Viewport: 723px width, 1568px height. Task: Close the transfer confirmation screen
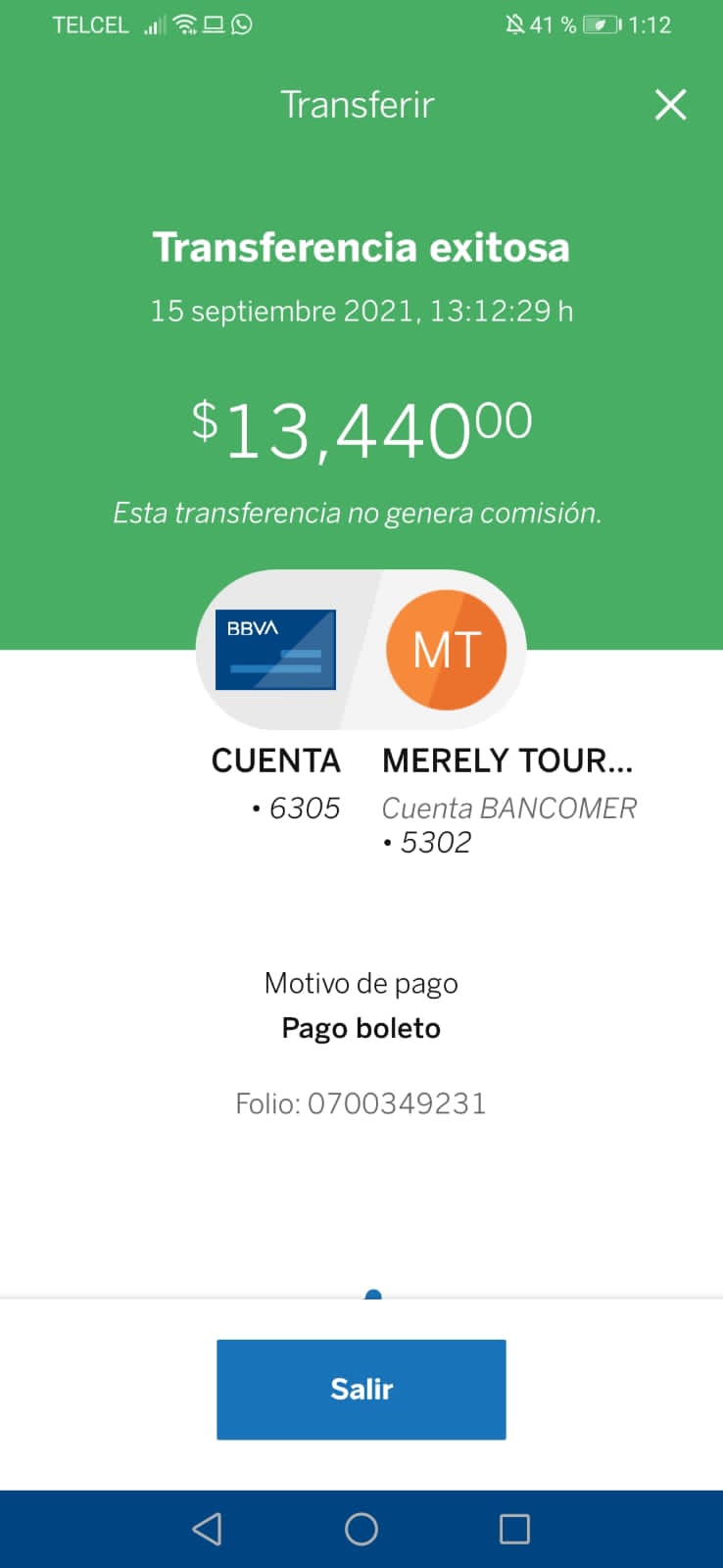pos(670,104)
